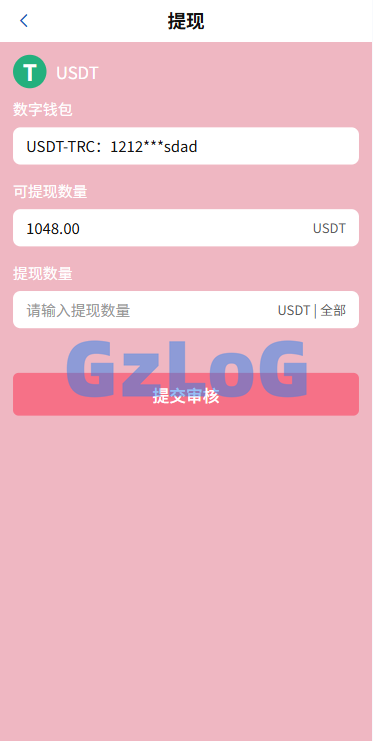The height and width of the screenshot is (741, 373).
Task: Go back using the top-left arrow
Action: point(24,21)
